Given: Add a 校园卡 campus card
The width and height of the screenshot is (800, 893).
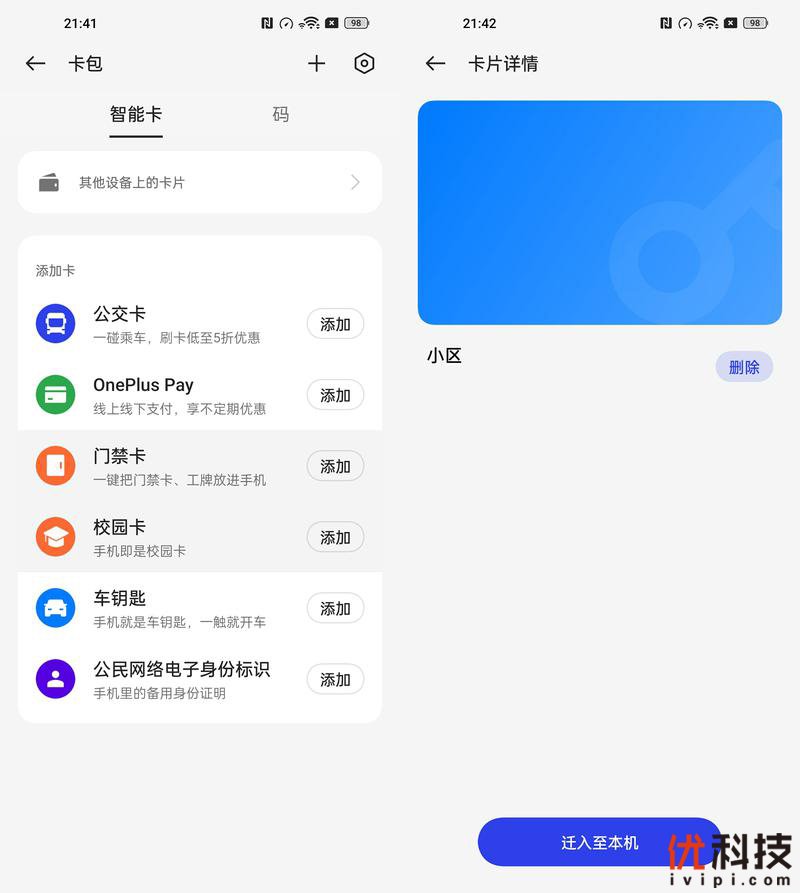Looking at the screenshot, I should pyautogui.click(x=335, y=537).
